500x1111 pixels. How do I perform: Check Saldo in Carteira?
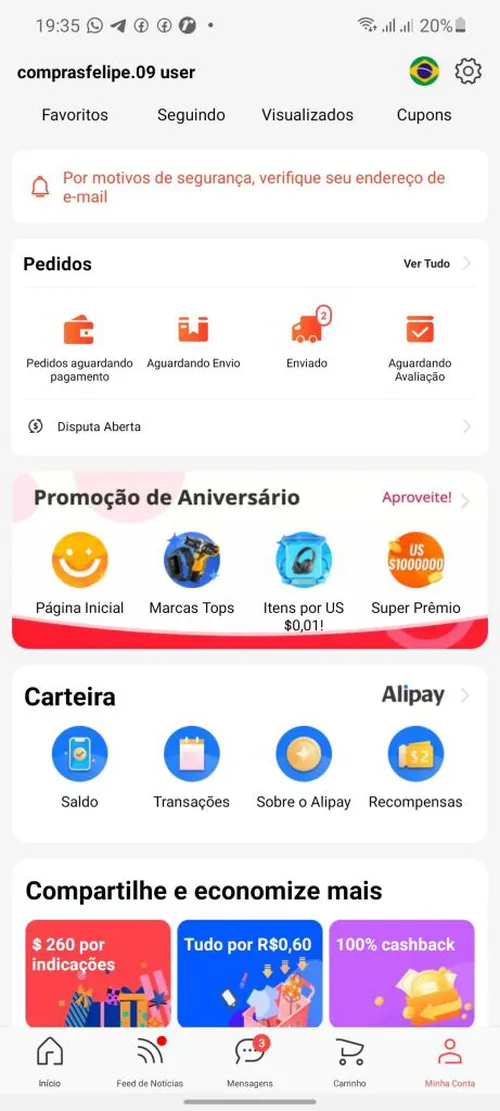click(x=79, y=768)
